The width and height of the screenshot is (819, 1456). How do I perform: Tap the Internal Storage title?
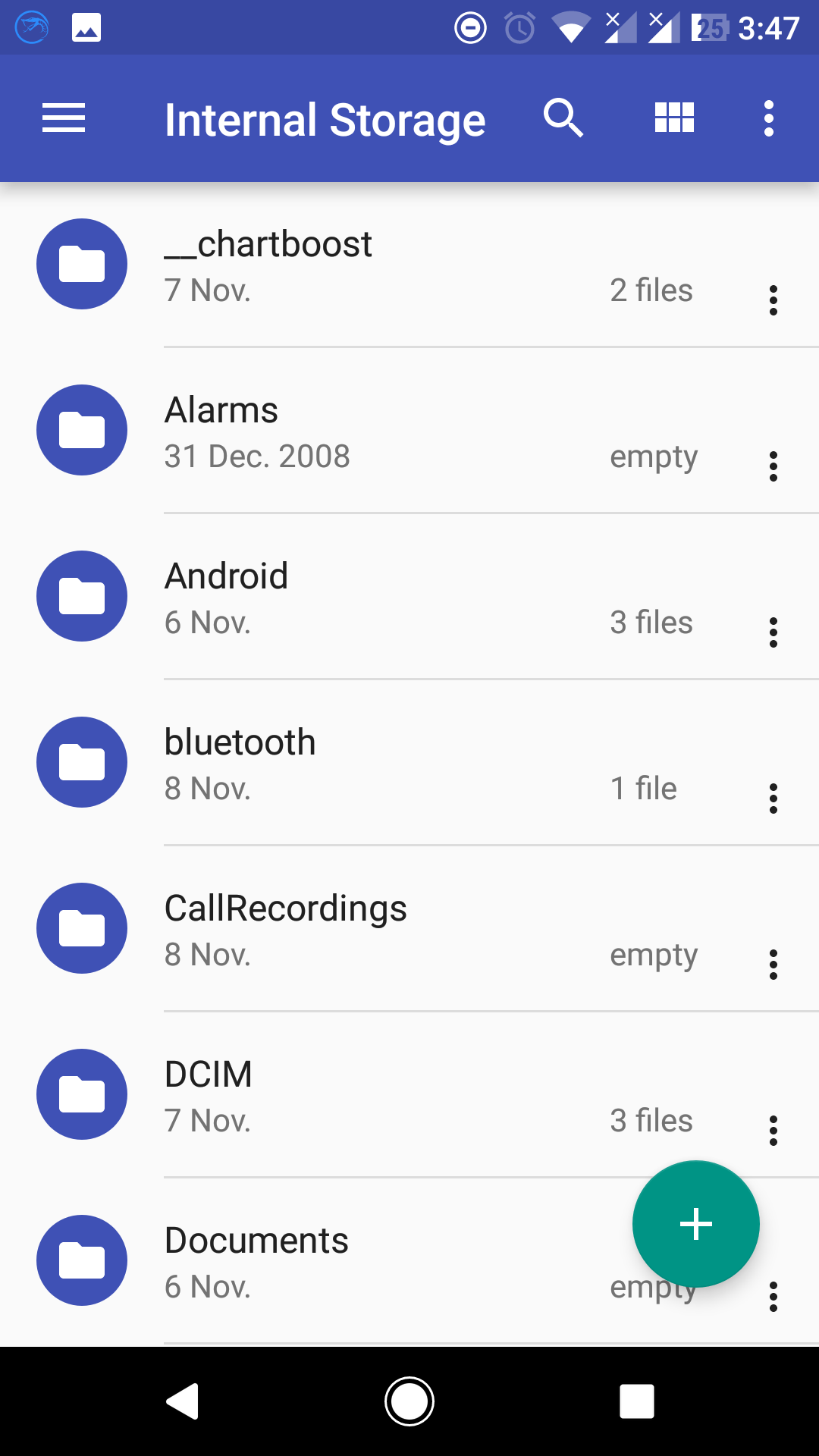click(x=325, y=118)
